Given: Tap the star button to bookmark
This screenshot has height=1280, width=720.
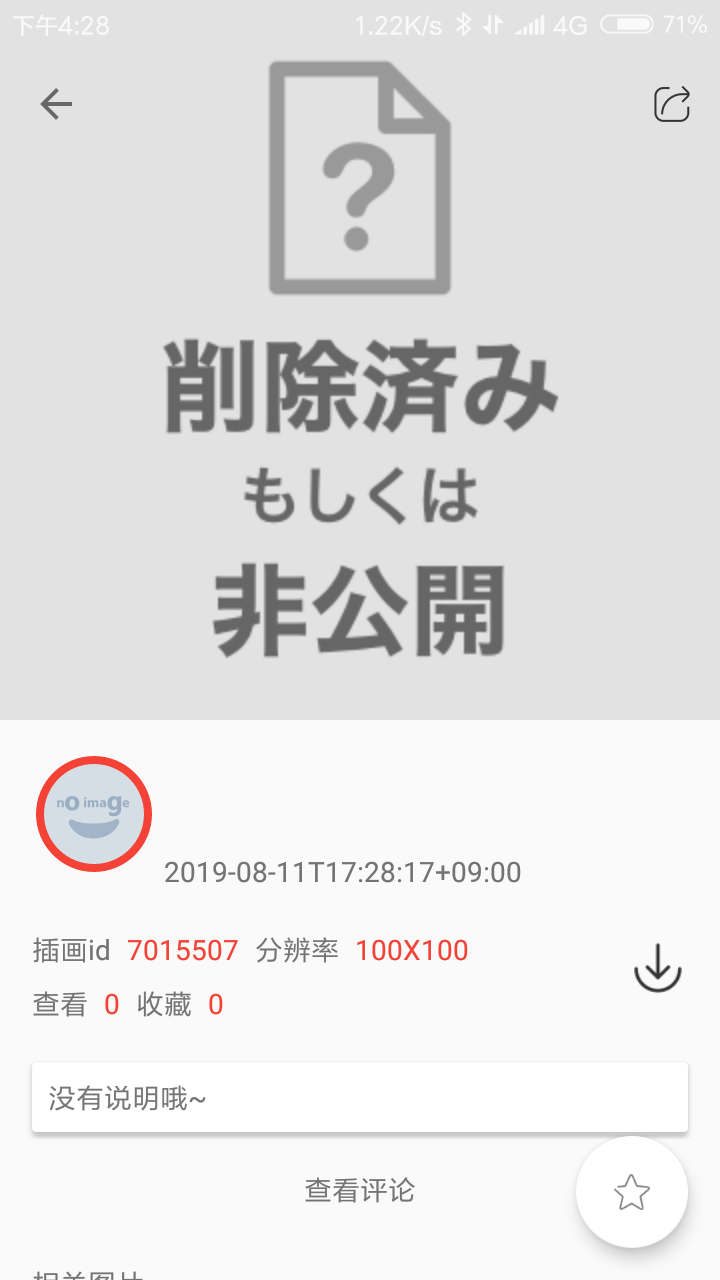Looking at the screenshot, I should click(632, 1192).
